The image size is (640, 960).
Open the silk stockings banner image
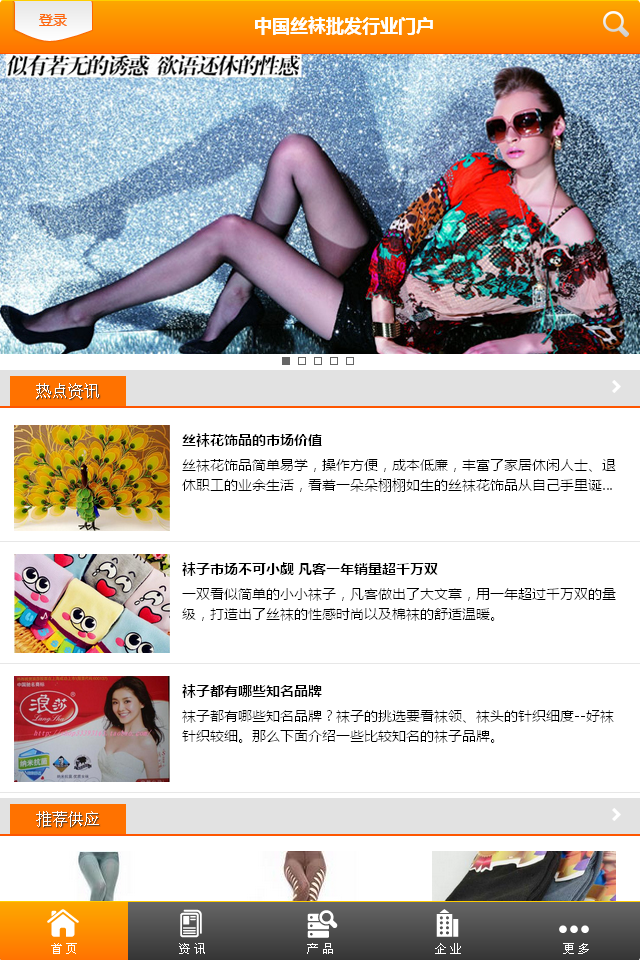click(x=320, y=204)
